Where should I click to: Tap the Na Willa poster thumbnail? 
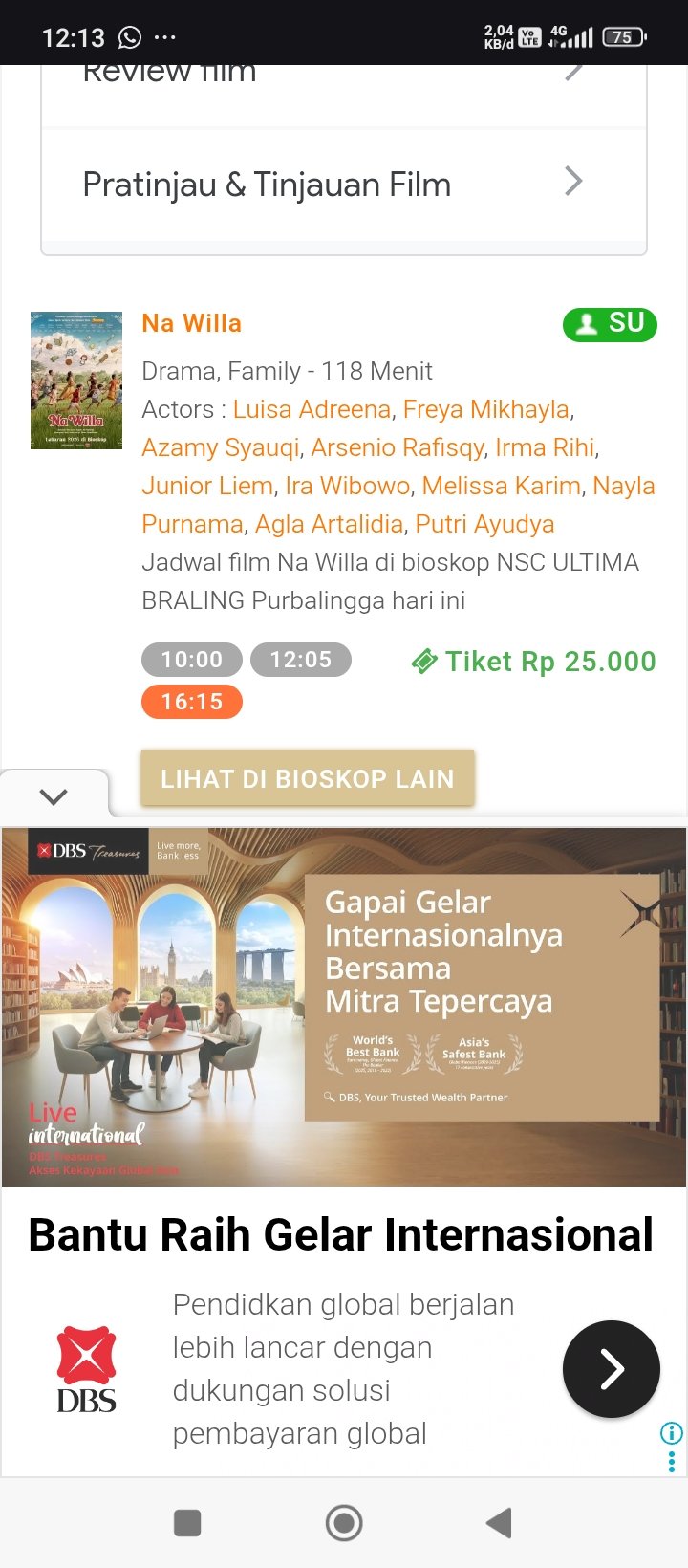click(76, 380)
